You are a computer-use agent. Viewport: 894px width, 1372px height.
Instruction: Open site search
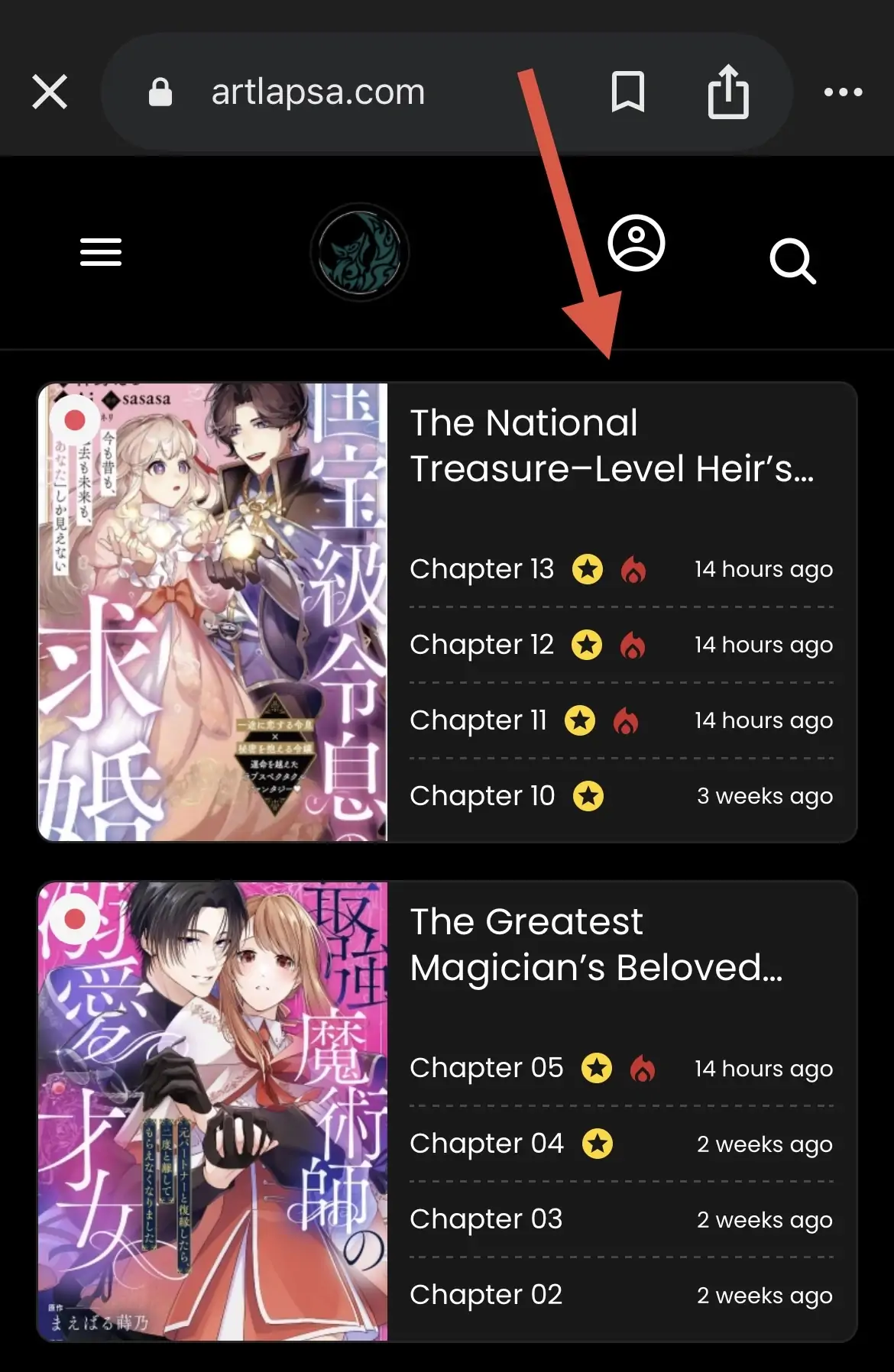[x=792, y=261]
